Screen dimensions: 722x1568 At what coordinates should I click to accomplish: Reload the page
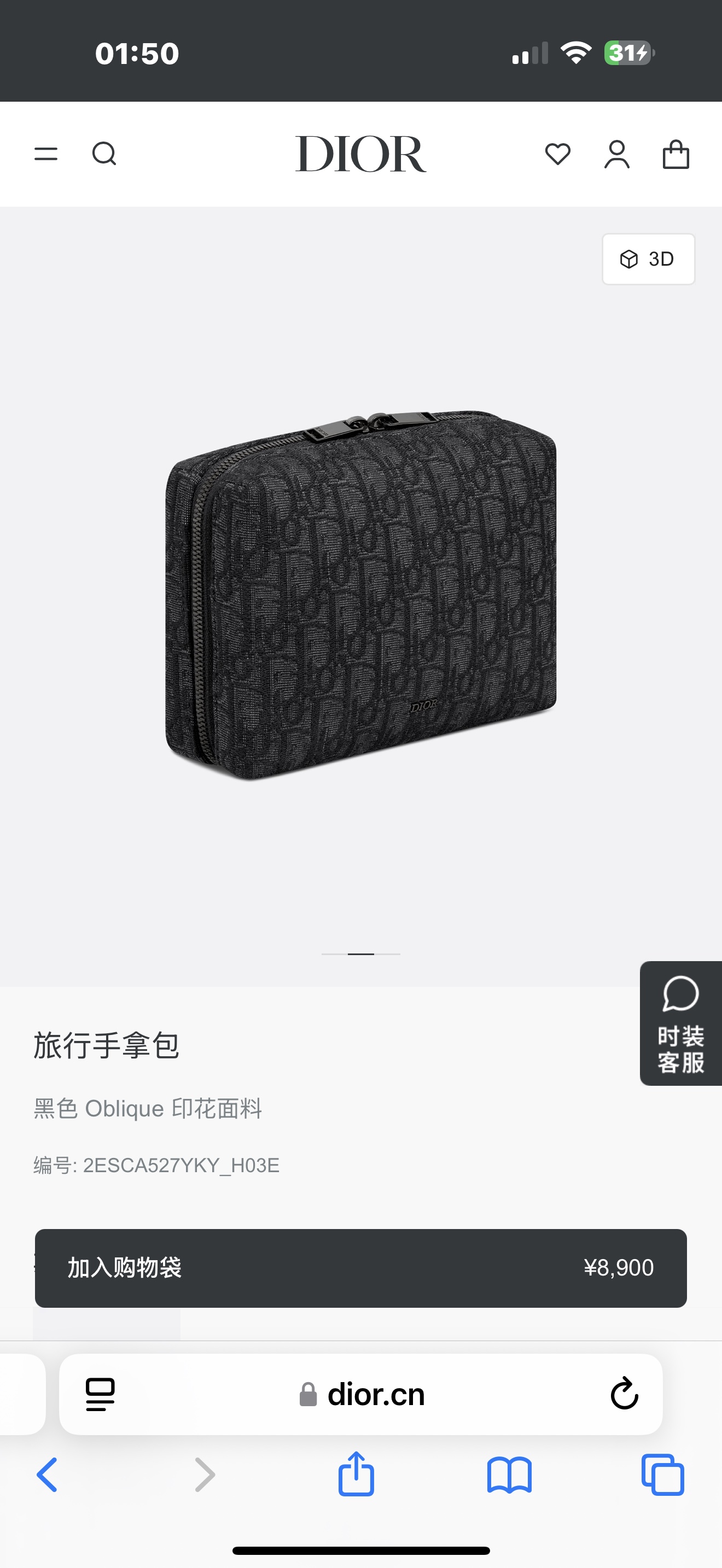(624, 1394)
